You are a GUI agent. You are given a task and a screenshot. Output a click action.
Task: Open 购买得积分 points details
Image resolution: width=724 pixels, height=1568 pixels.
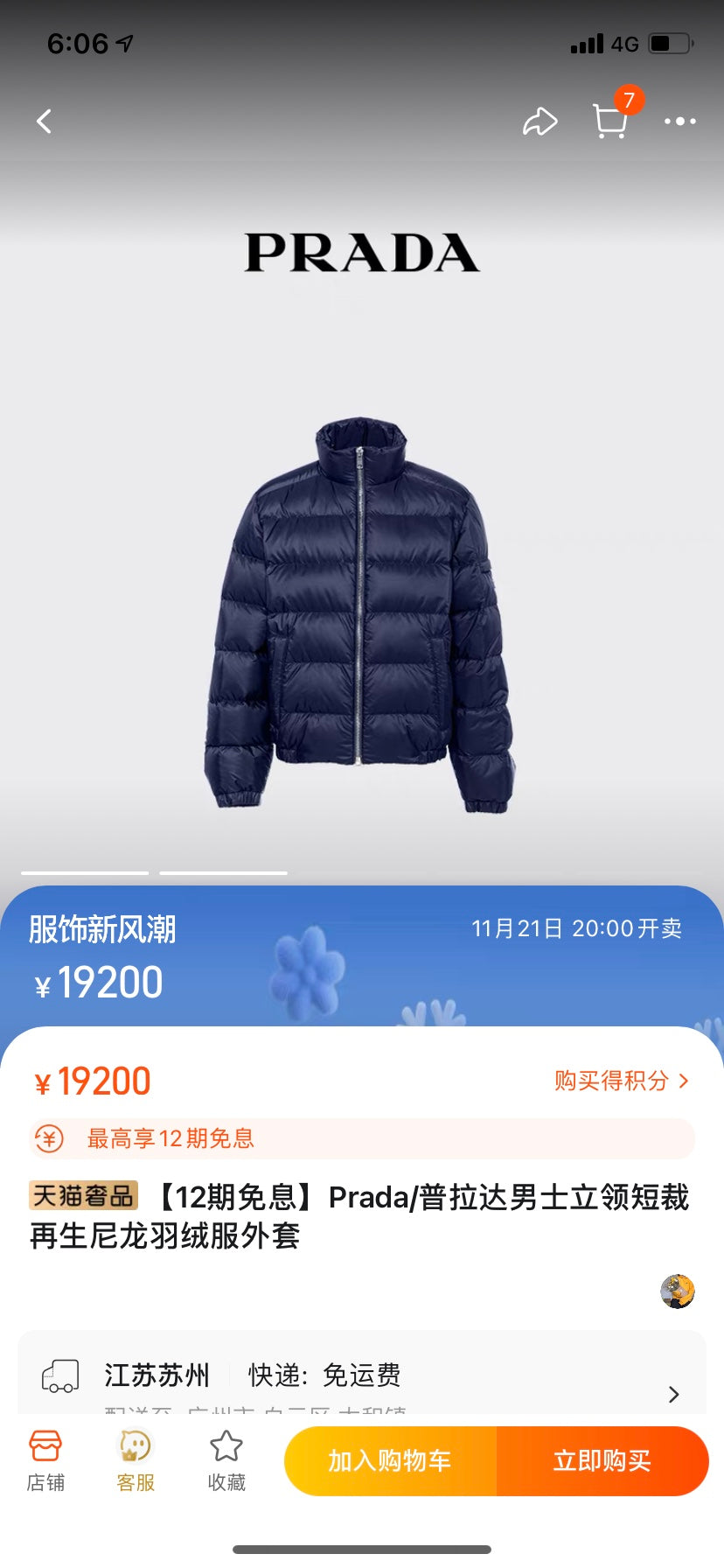[621, 1081]
